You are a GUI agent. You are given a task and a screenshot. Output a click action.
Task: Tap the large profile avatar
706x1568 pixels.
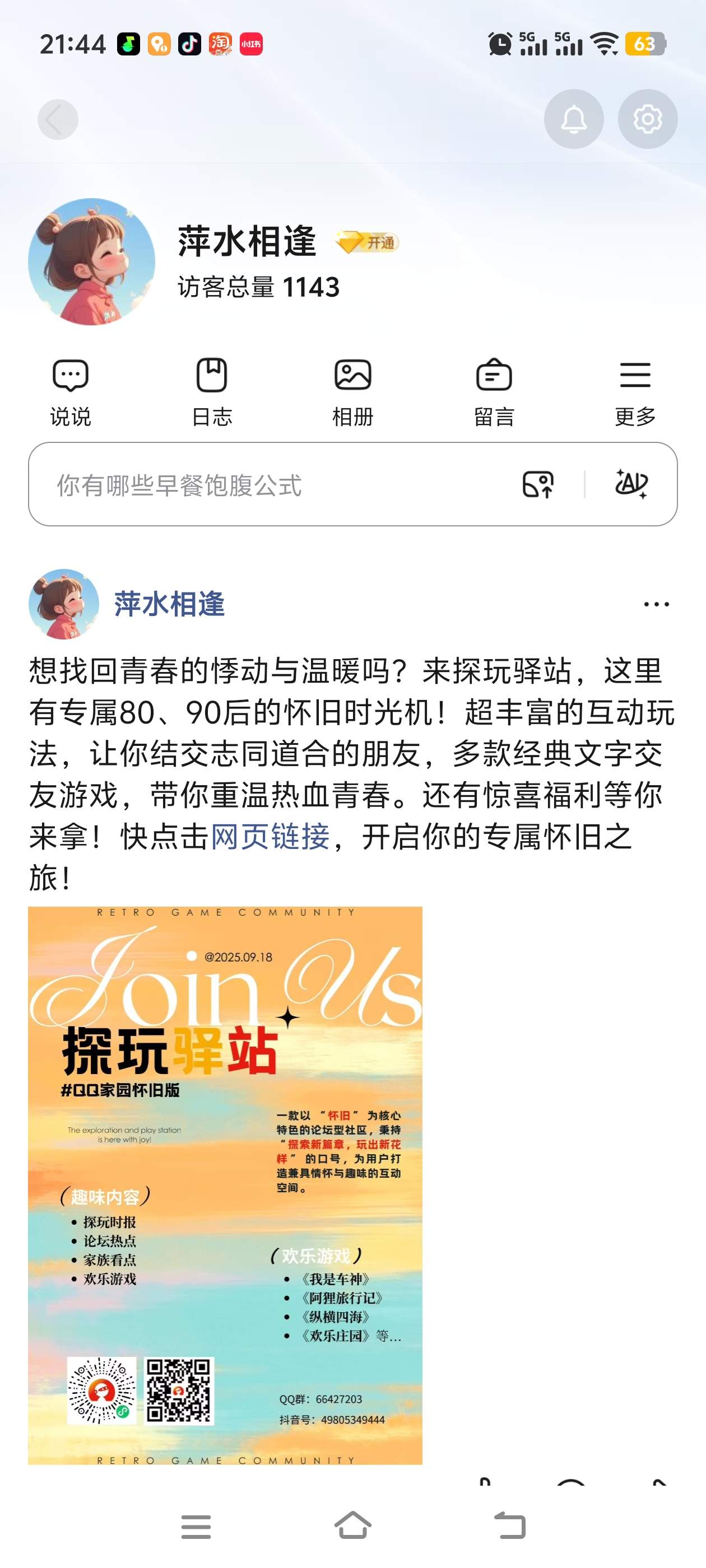coord(91,262)
